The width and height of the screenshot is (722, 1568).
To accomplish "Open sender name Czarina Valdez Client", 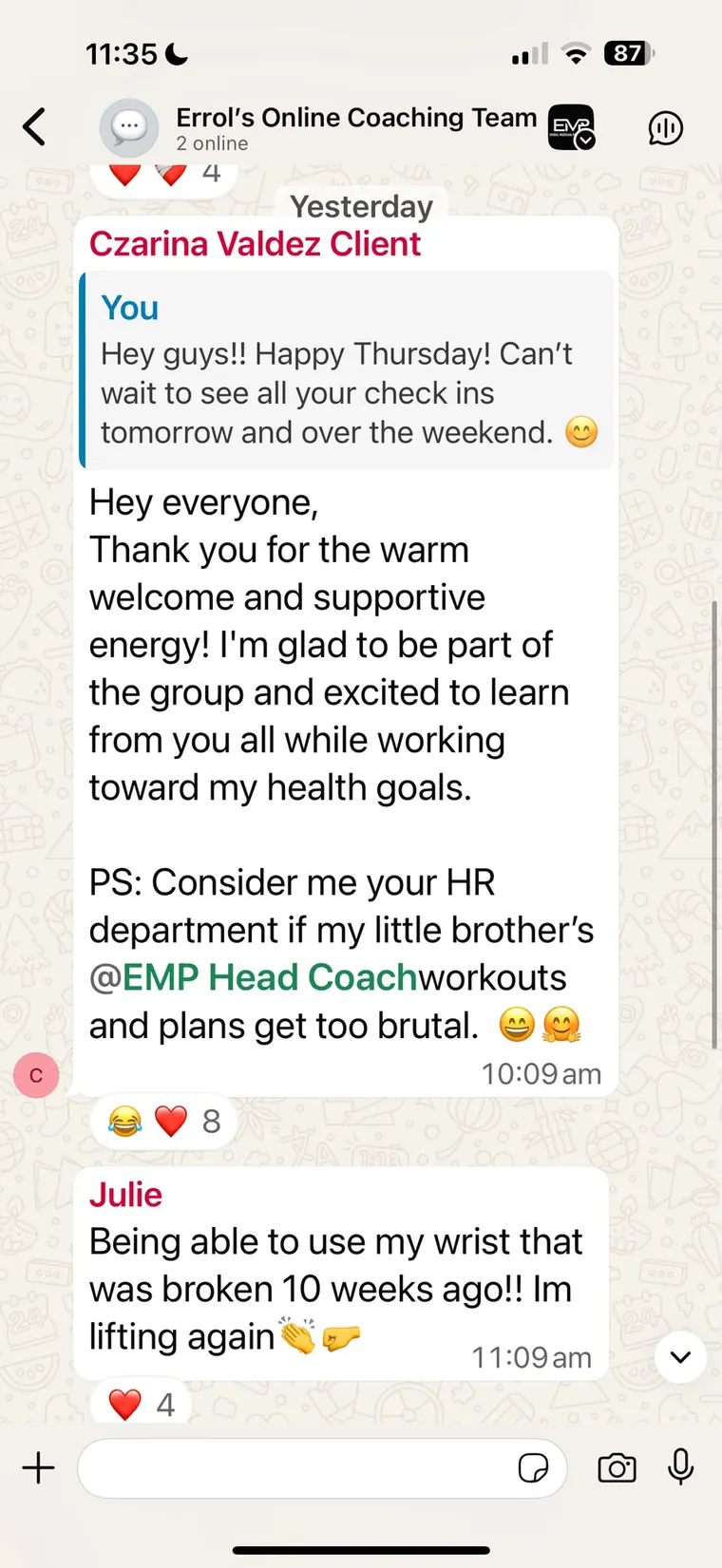I will 255,244.
